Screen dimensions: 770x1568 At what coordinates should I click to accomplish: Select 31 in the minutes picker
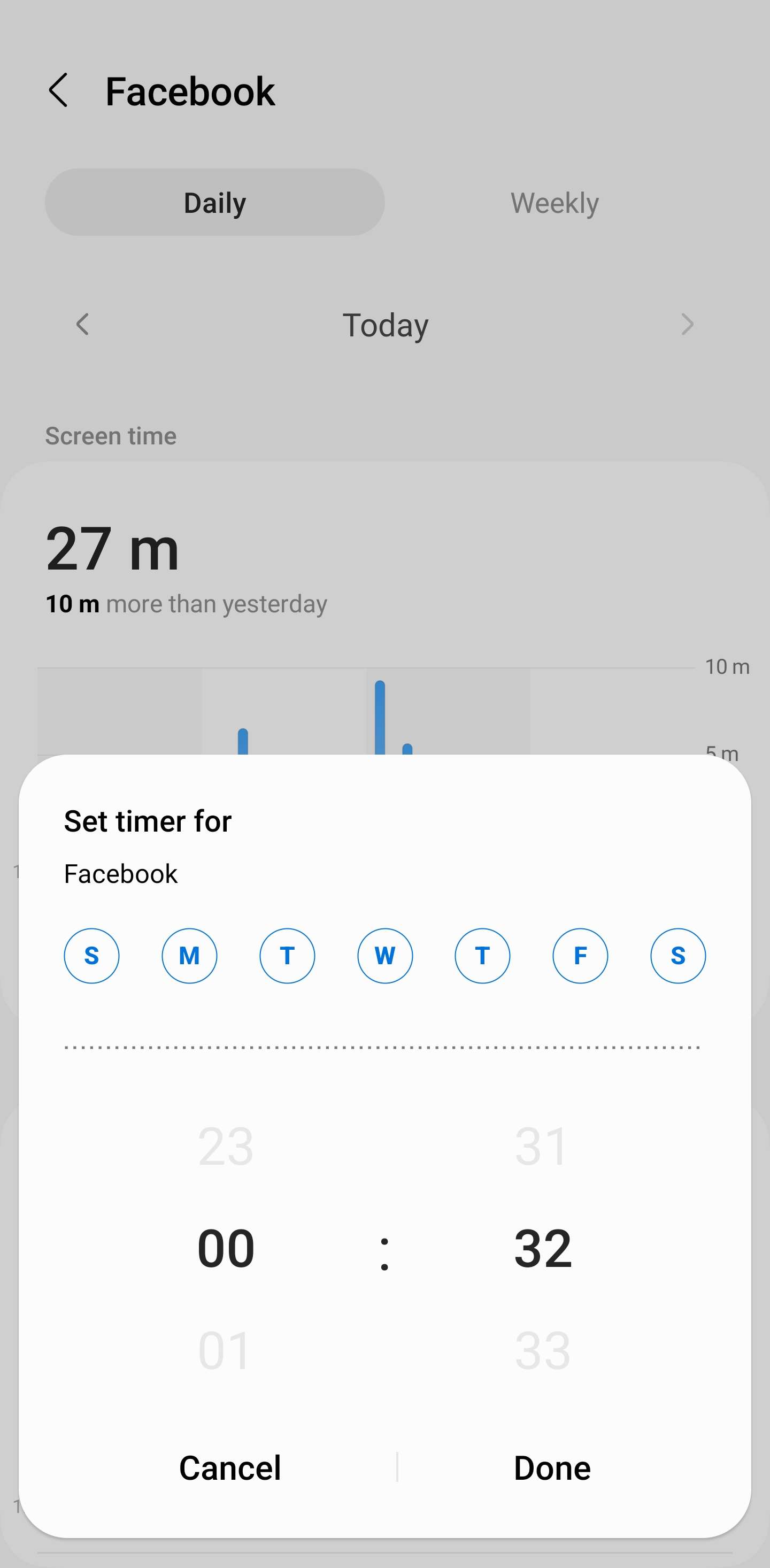(542, 1146)
